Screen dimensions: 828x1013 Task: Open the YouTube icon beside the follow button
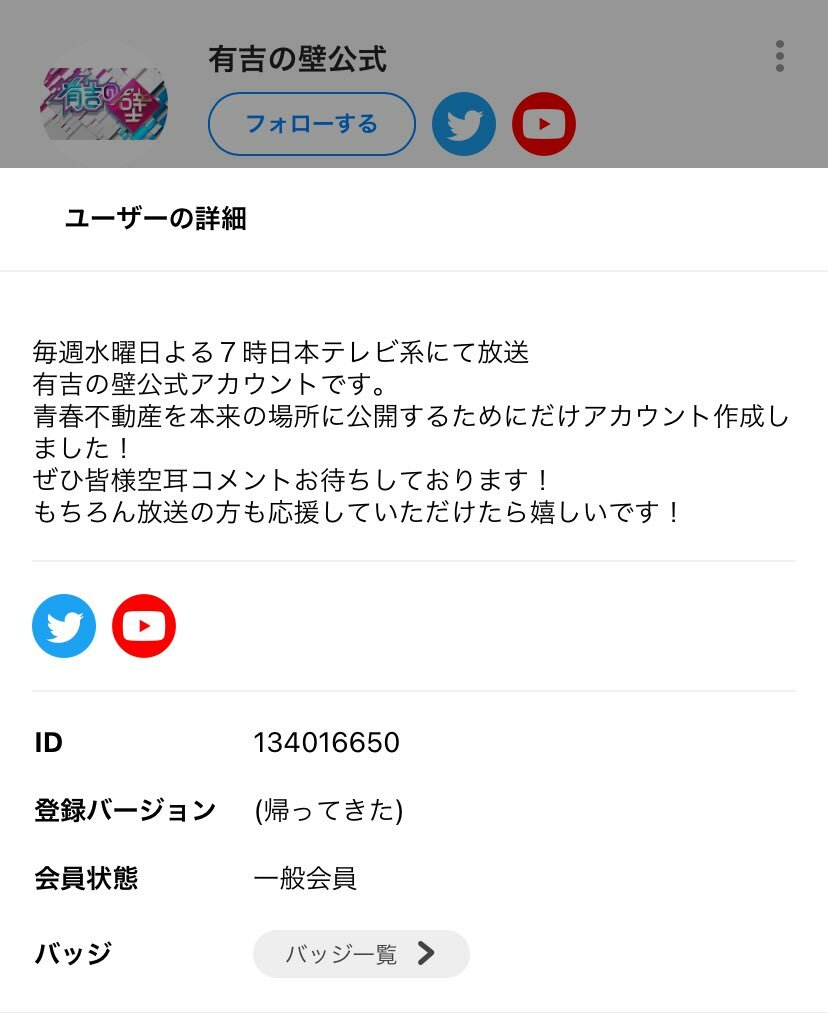tap(544, 124)
